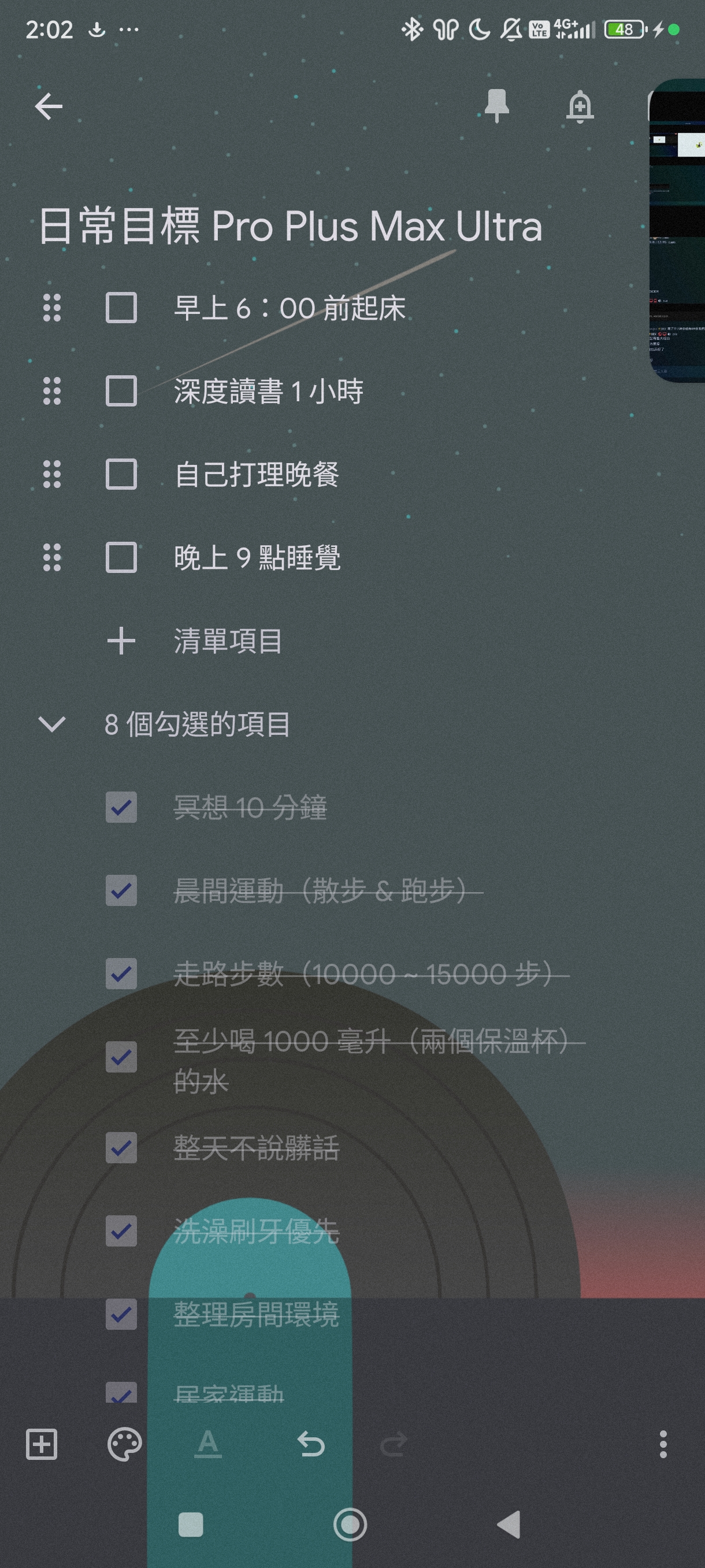This screenshot has height=1568, width=705.
Task: Undo the last change
Action: [311, 1444]
